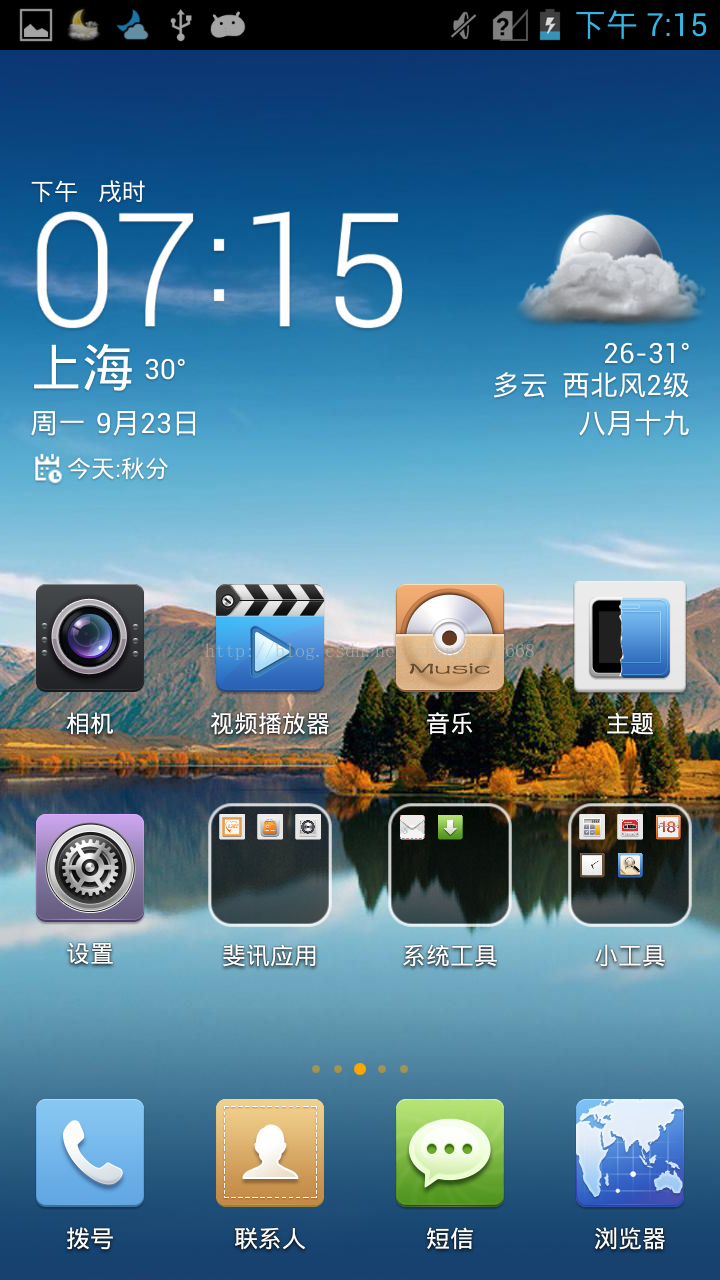Launch the 浏览器 browser

click(x=630, y=1152)
